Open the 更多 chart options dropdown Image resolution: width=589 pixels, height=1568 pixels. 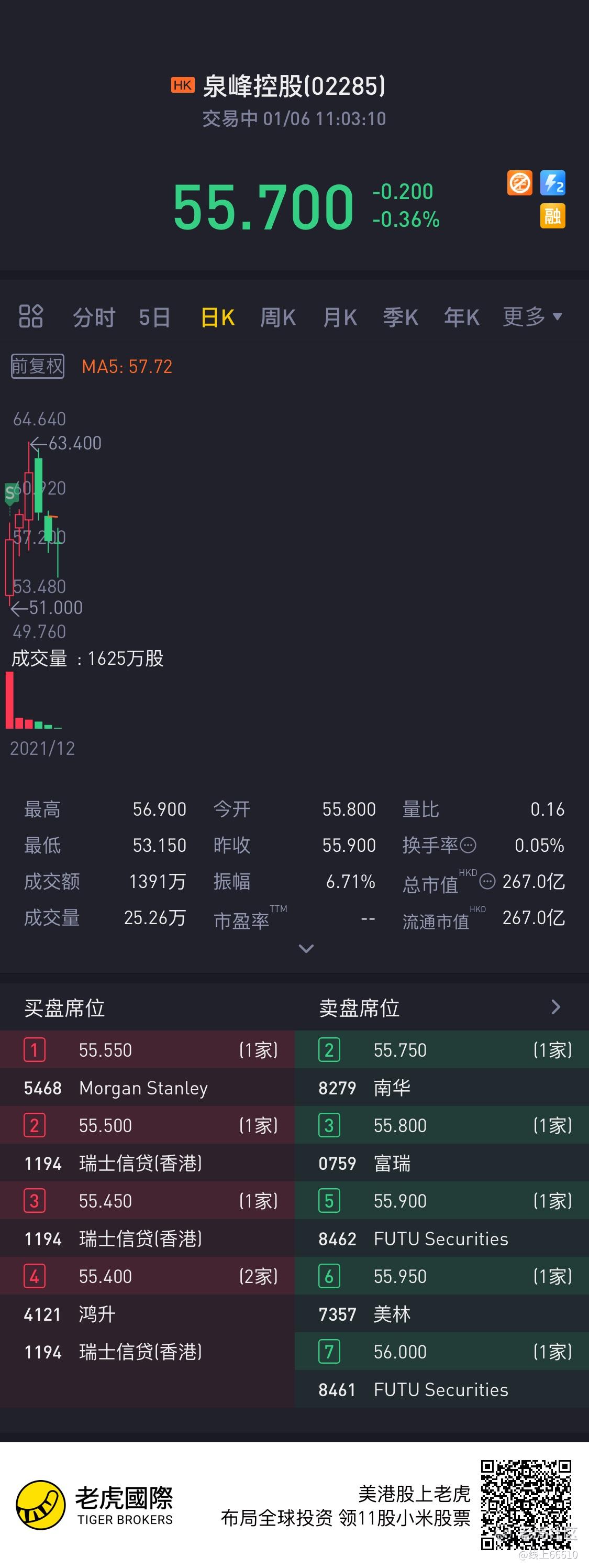(x=532, y=316)
